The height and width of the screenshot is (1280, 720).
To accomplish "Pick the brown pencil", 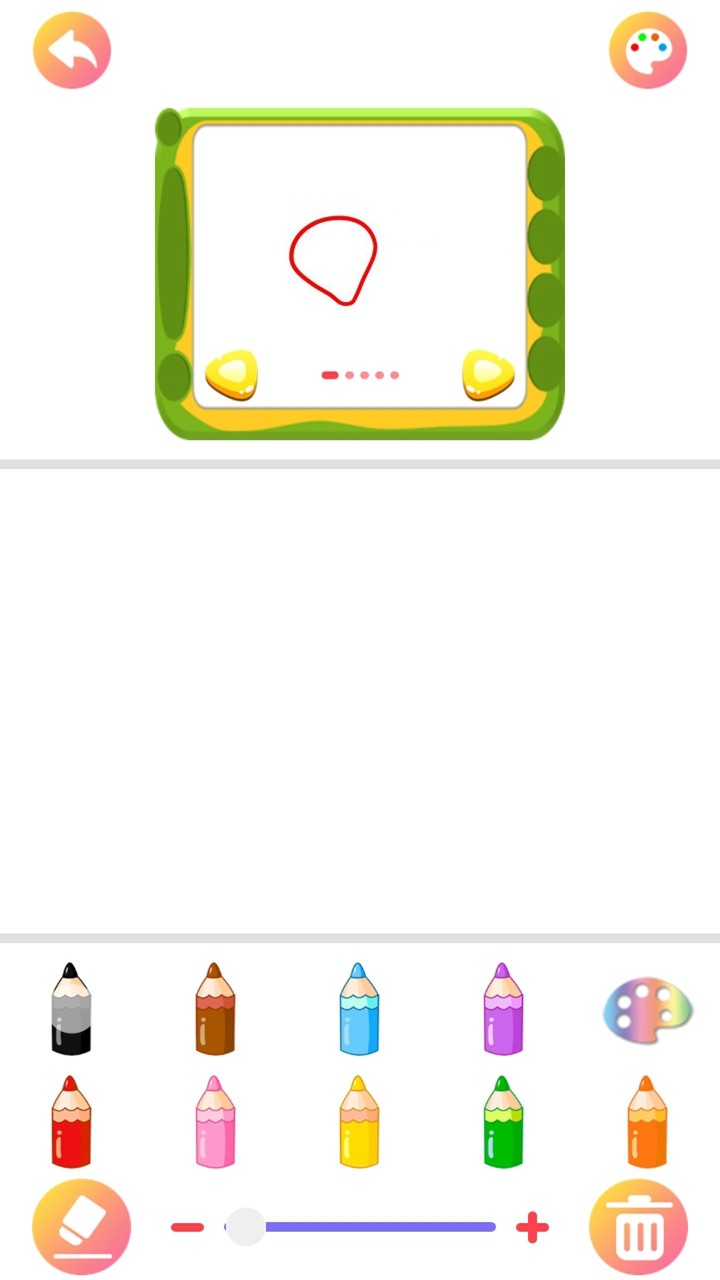I will tap(215, 1009).
